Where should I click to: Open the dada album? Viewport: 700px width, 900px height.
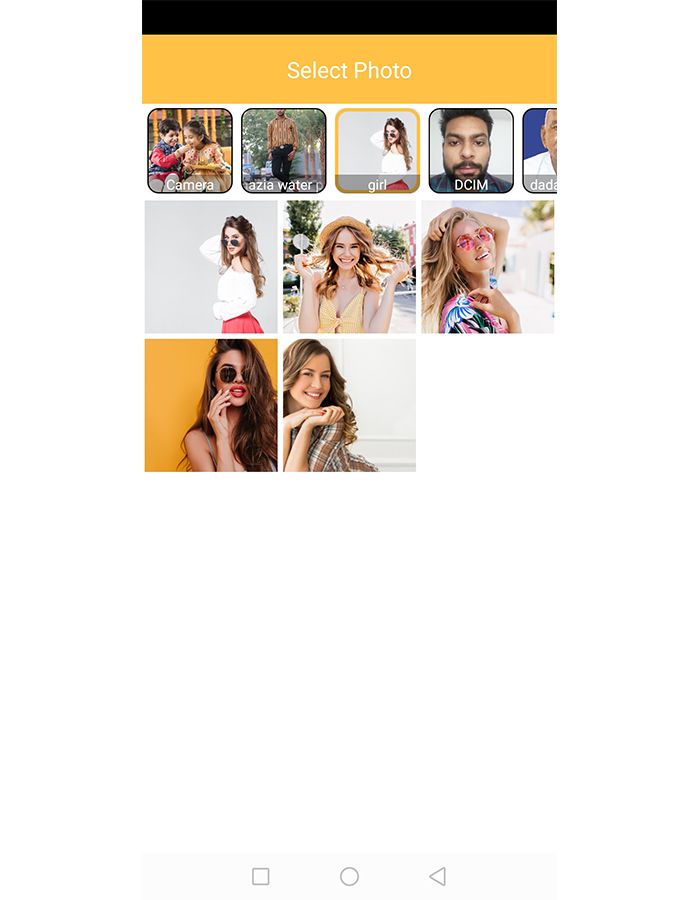coord(541,151)
